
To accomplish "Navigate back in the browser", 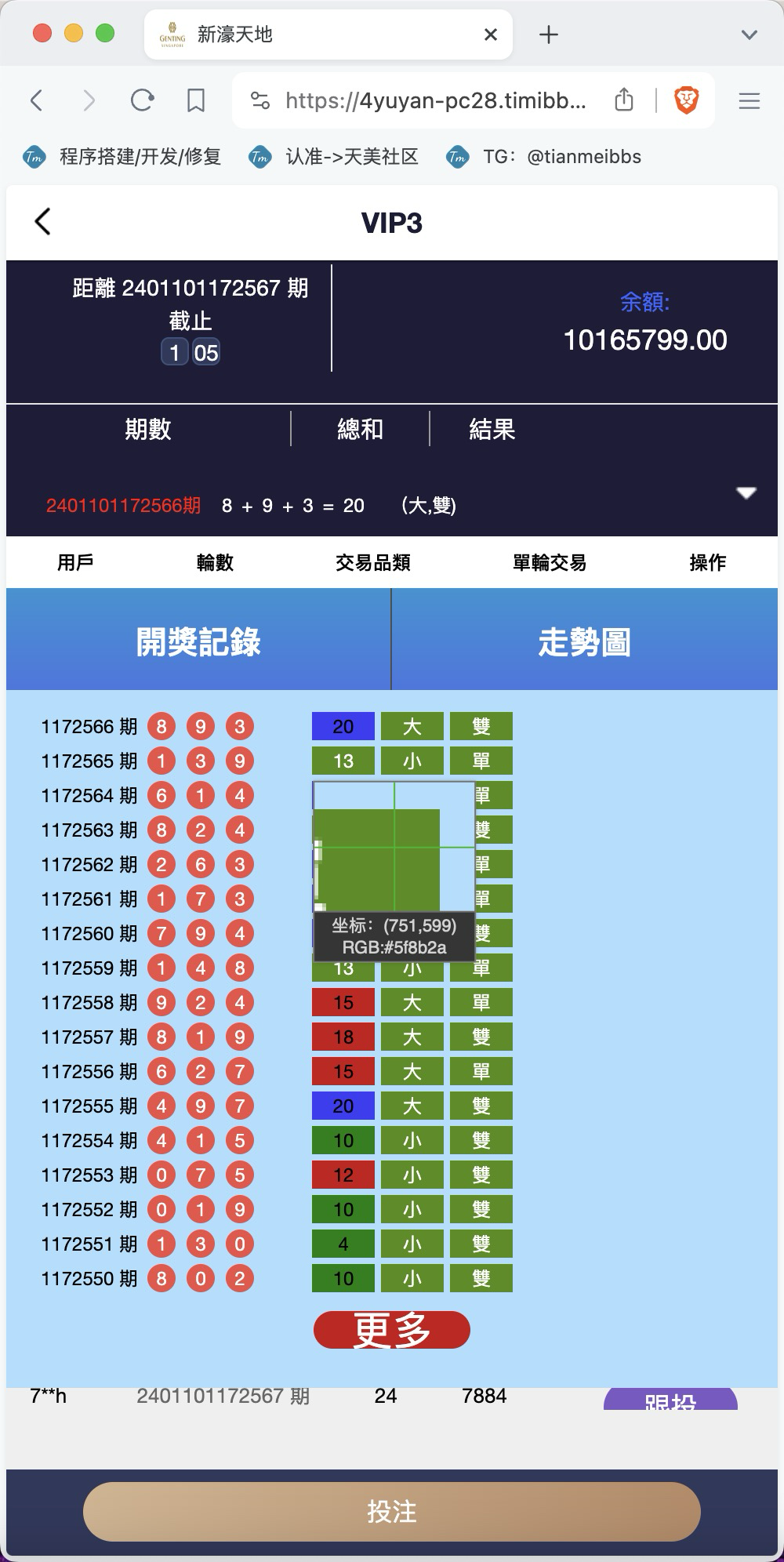I will point(36,100).
